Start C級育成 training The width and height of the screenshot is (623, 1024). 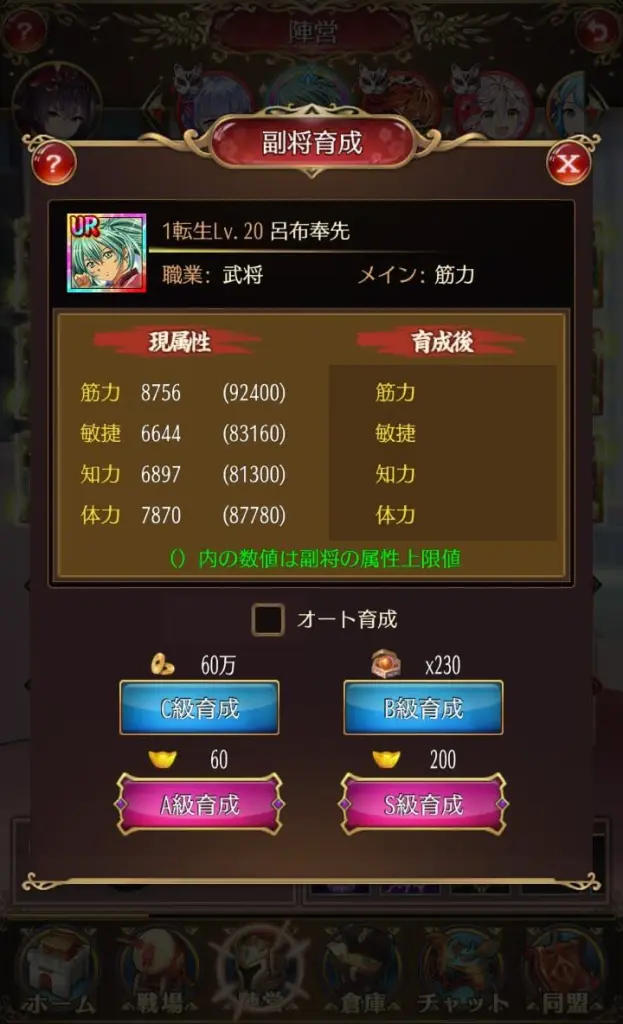(199, 709)
